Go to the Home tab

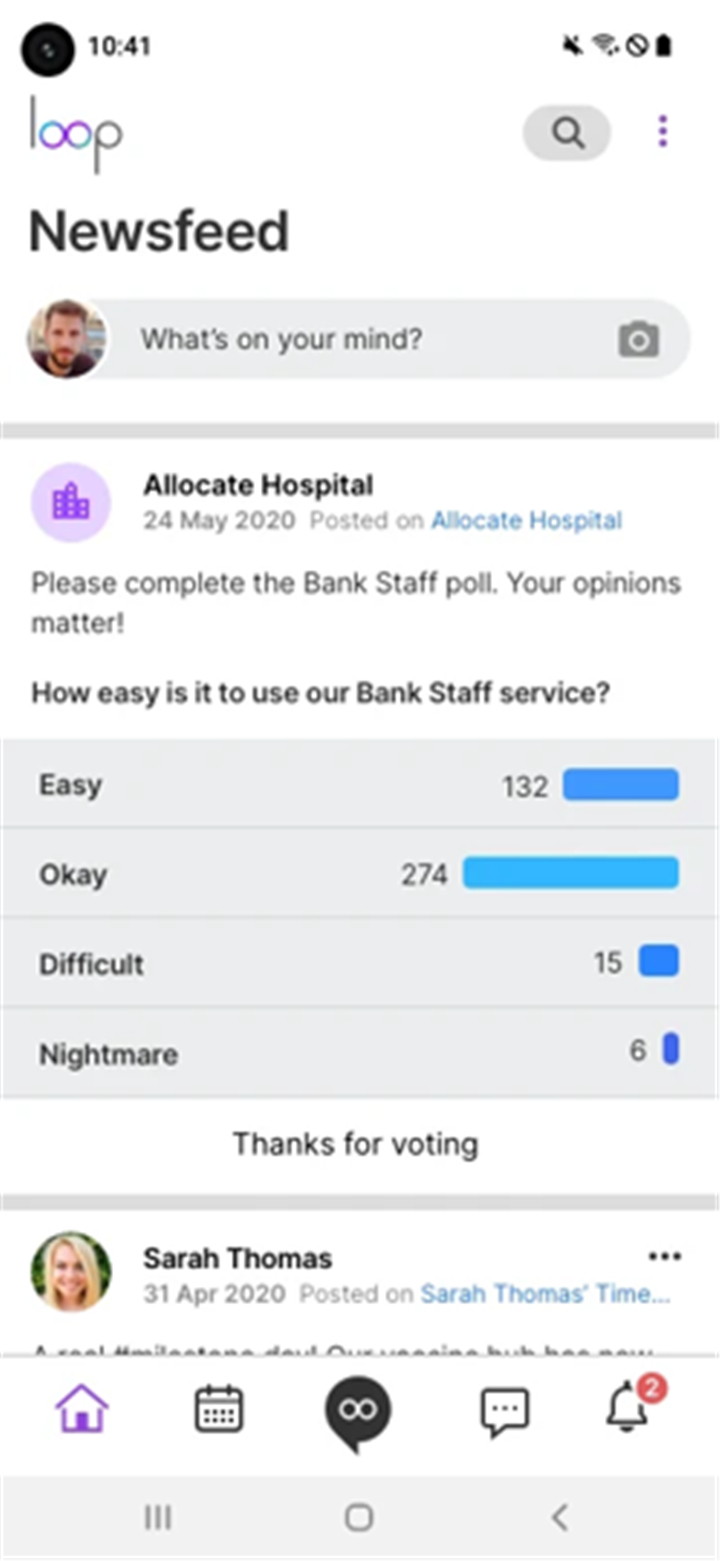(82, 1409)
